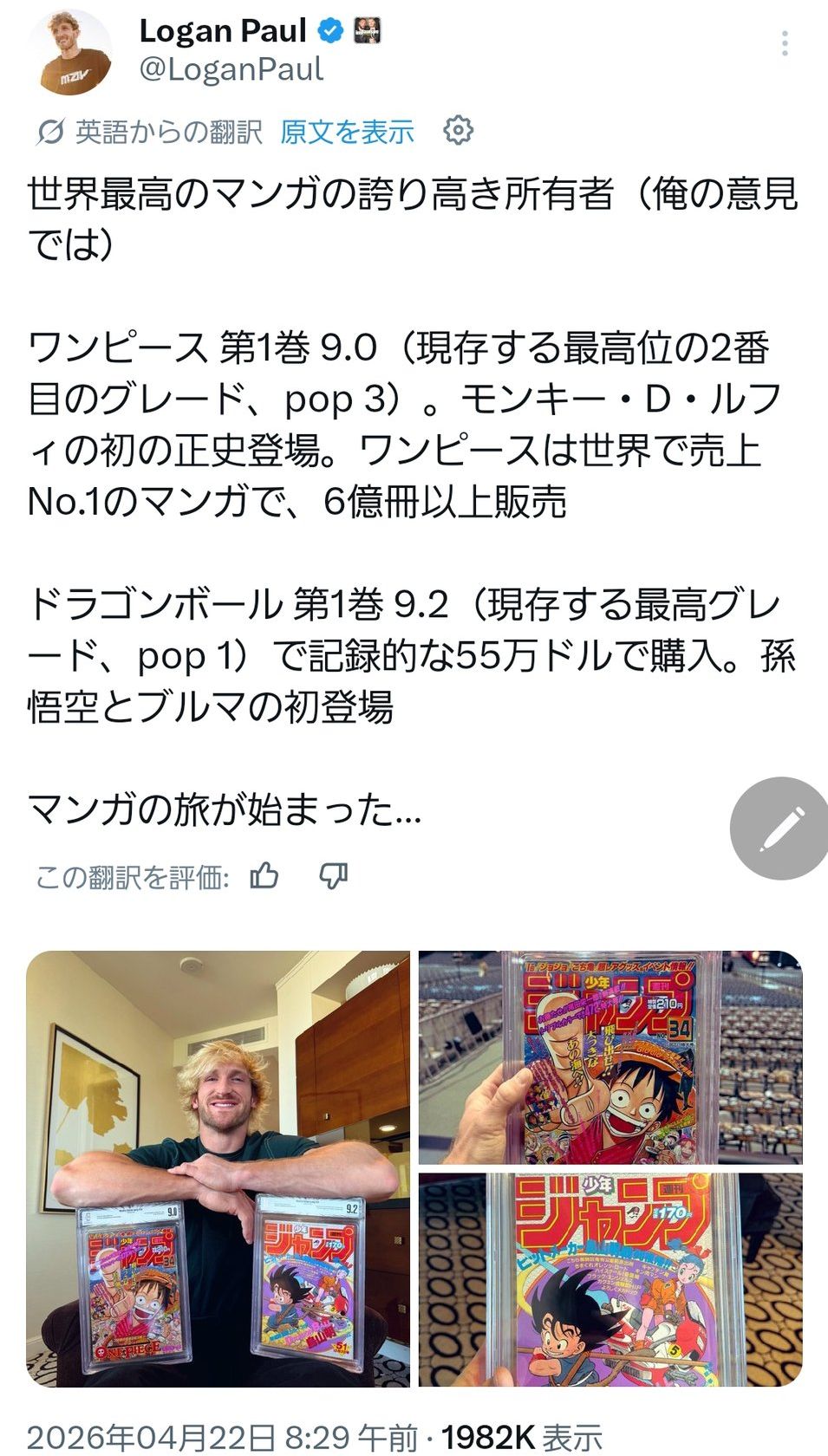Open the tweet's three-dot overflow menu
This screenshot has width=828, height=1456.
tap(784, 43)
